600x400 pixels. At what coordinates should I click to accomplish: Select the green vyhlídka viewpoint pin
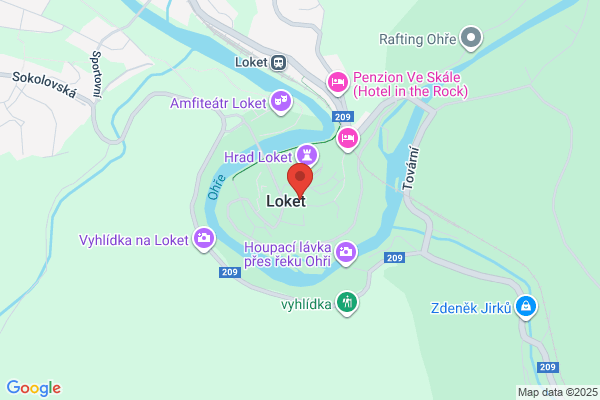[347, 303]
